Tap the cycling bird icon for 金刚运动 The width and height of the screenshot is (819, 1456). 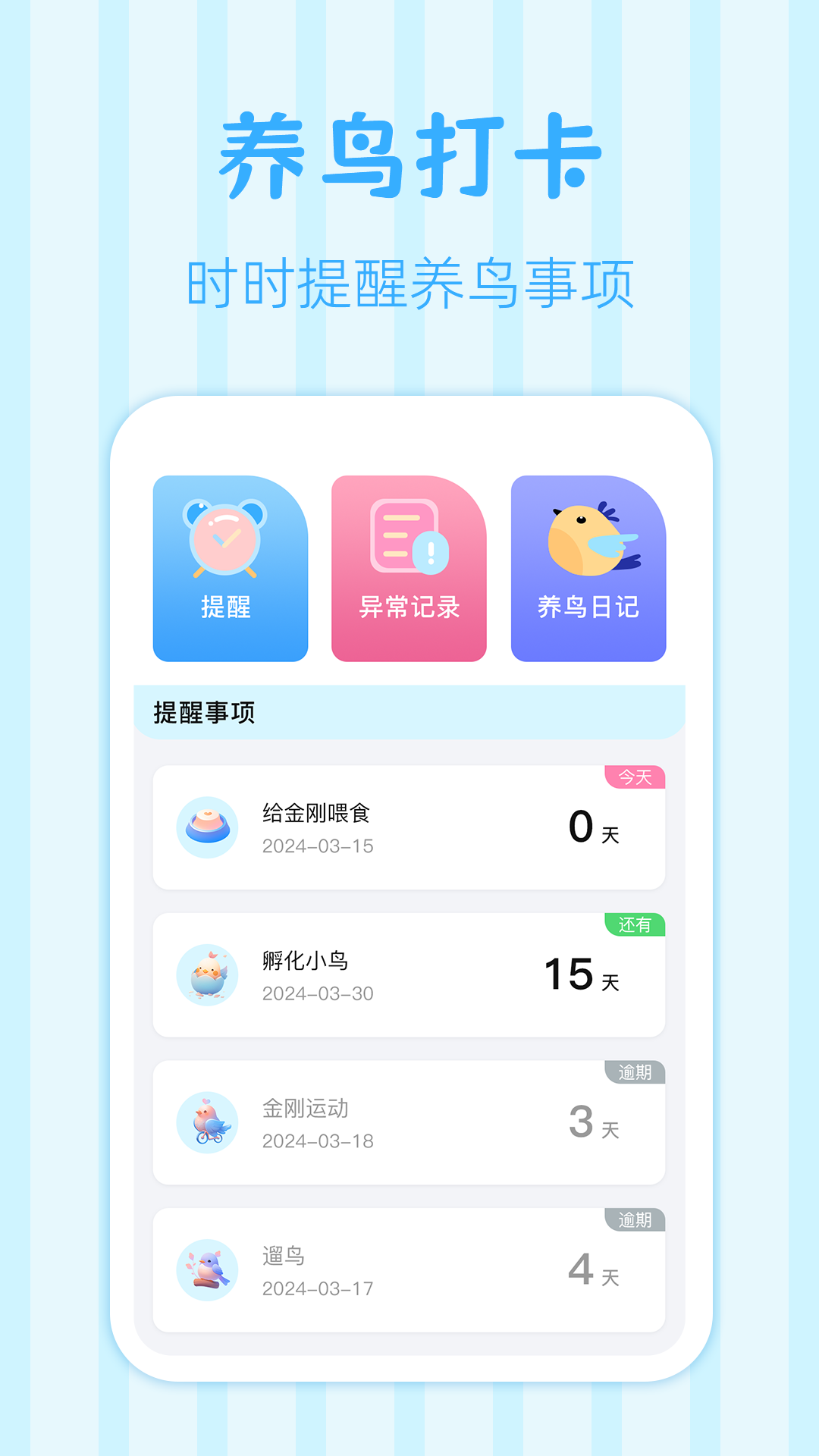[x=208, y=1121]
